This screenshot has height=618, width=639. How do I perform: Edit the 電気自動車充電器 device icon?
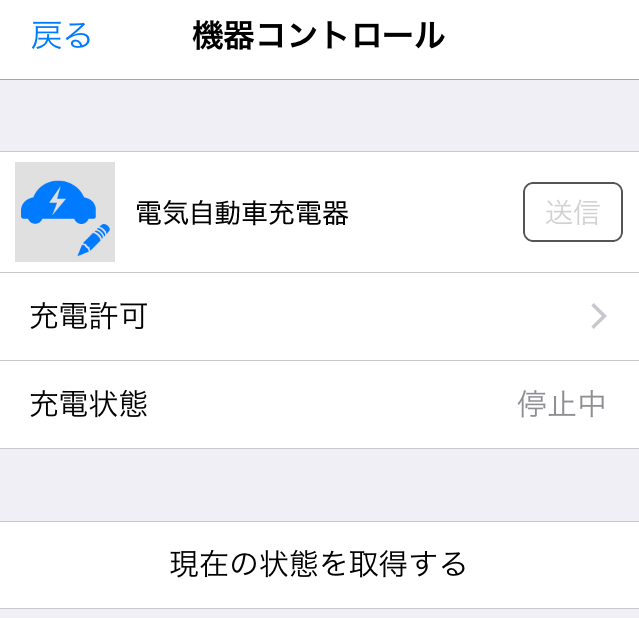click(x=65, y=212)
